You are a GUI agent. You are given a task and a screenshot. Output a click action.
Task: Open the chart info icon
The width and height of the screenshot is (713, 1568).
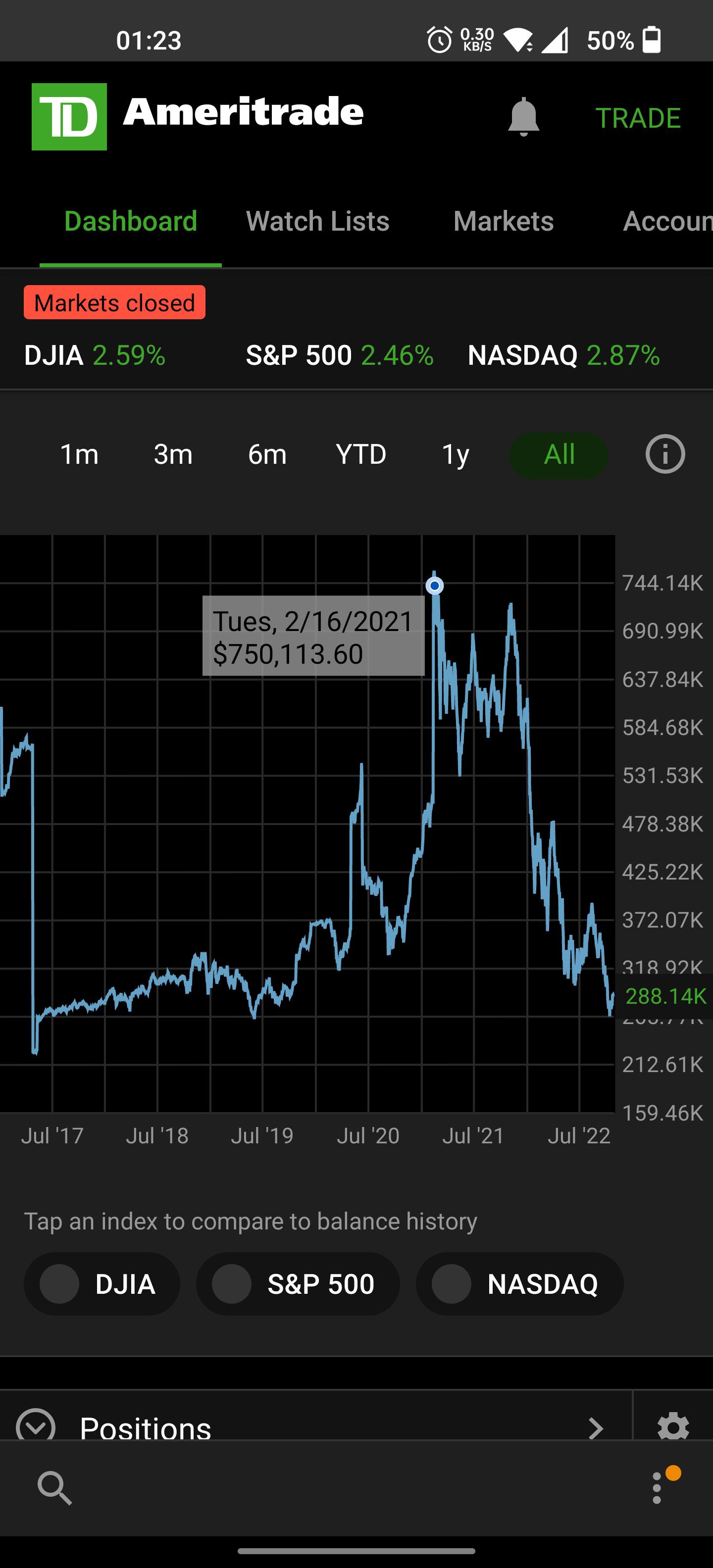[665, 454]
